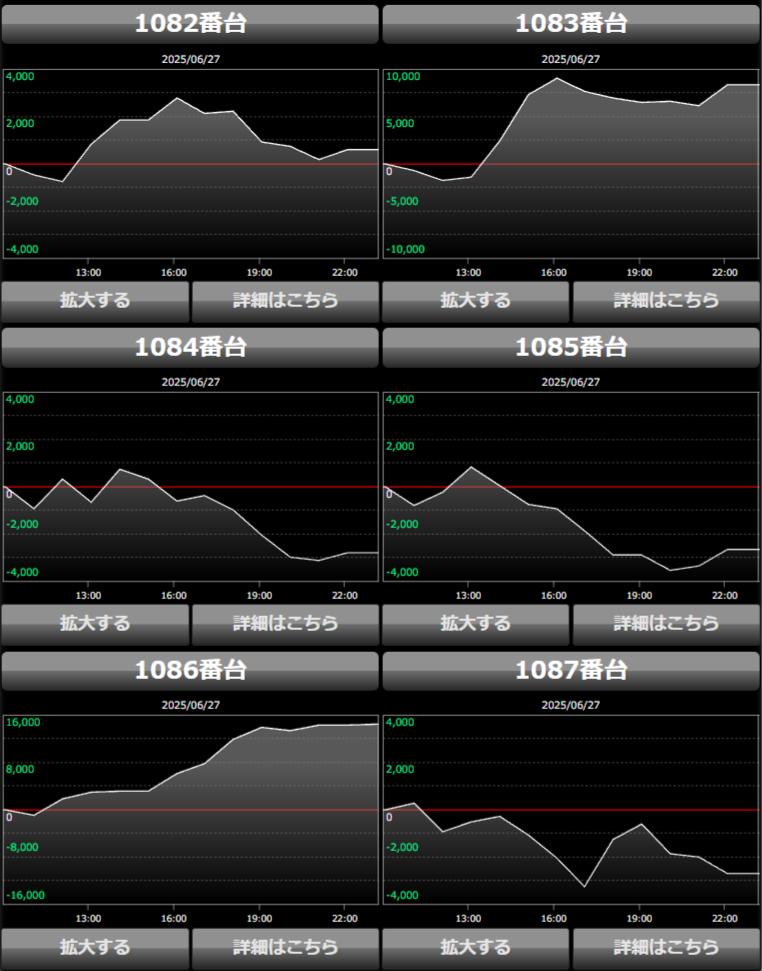Show 詳細はこちら for 1085番台
The image size is (762, 971).
pos(666,623)
